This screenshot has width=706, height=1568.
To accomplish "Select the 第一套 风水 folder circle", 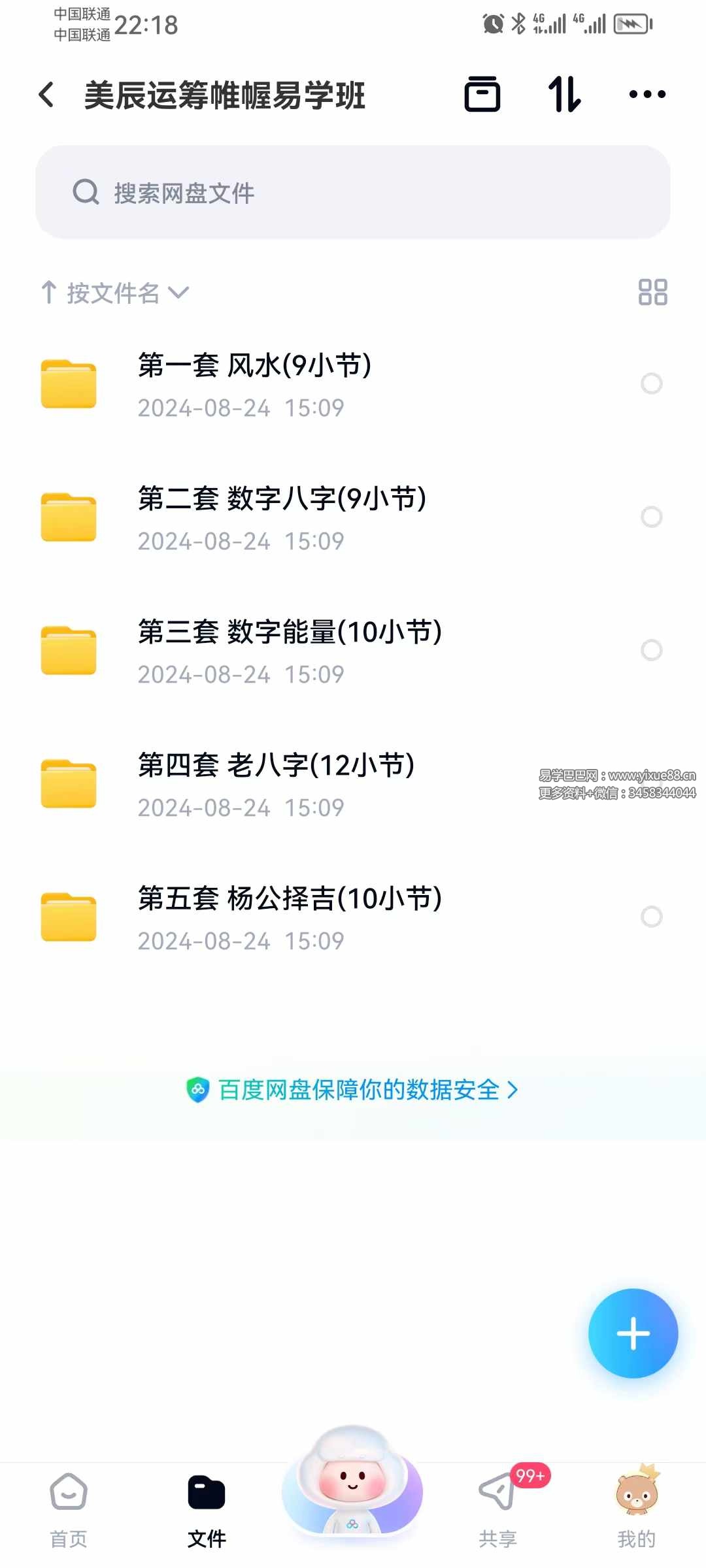I will [x=651, y=384].
